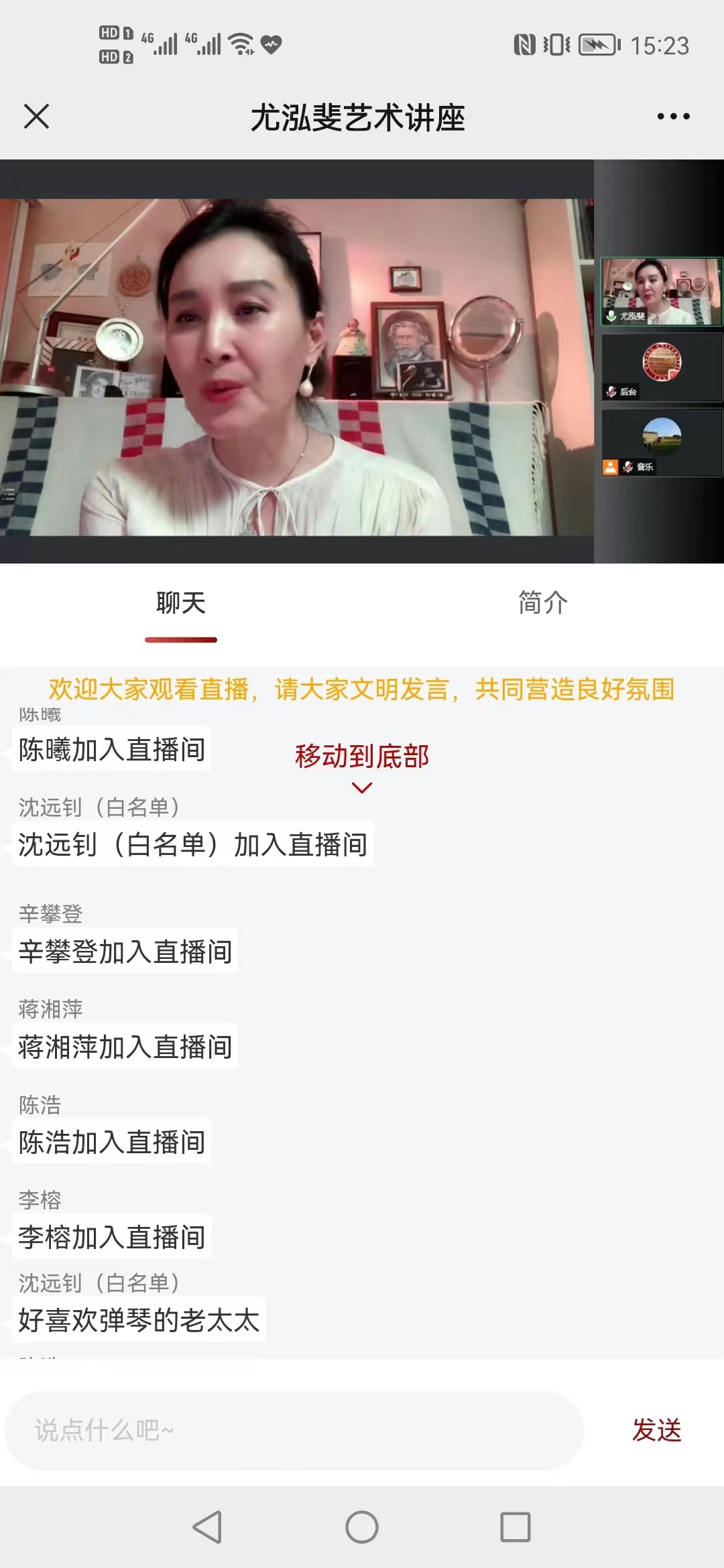
Task: Go to the system home screen
Action: (x=362, y=1527)
